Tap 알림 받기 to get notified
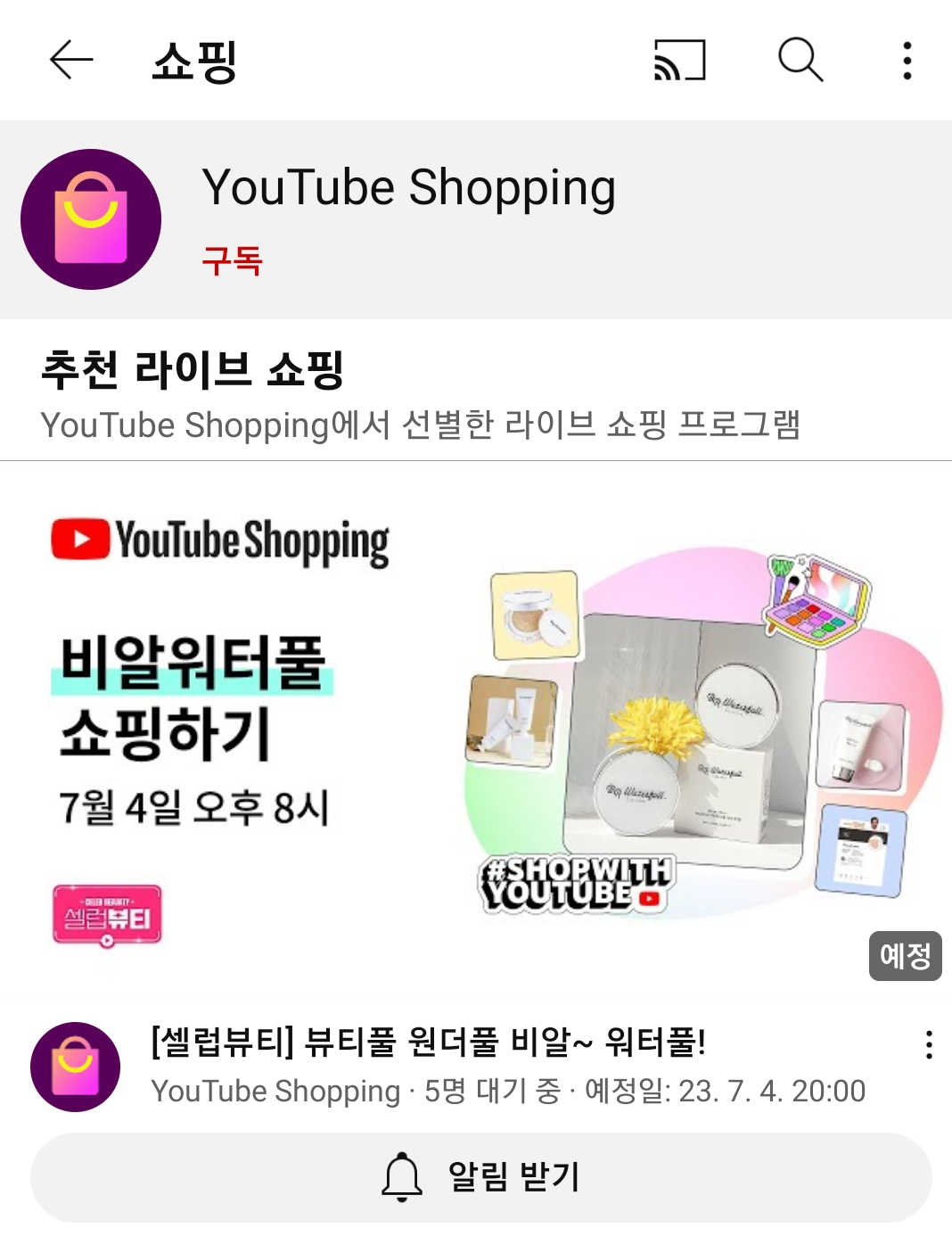The width and height of the screenshot is (952, 1253). (x=480, y=1177)
